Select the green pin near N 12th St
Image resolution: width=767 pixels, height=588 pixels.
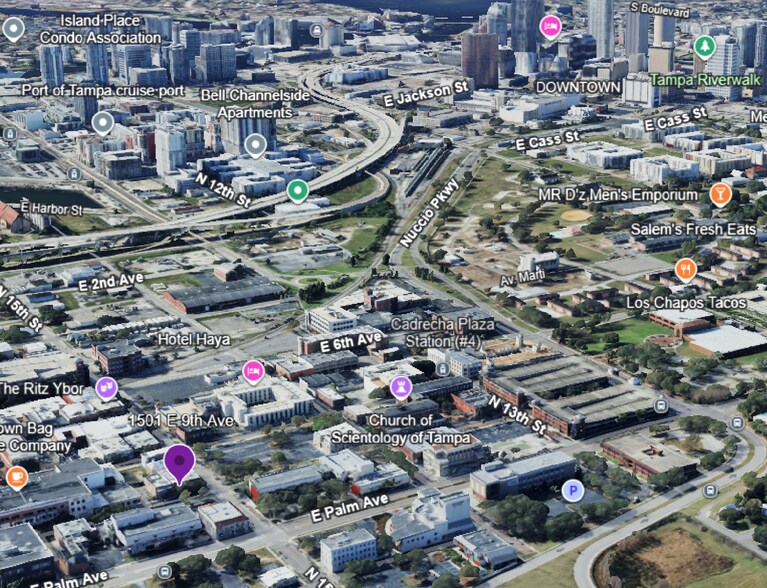coord(297,190)
